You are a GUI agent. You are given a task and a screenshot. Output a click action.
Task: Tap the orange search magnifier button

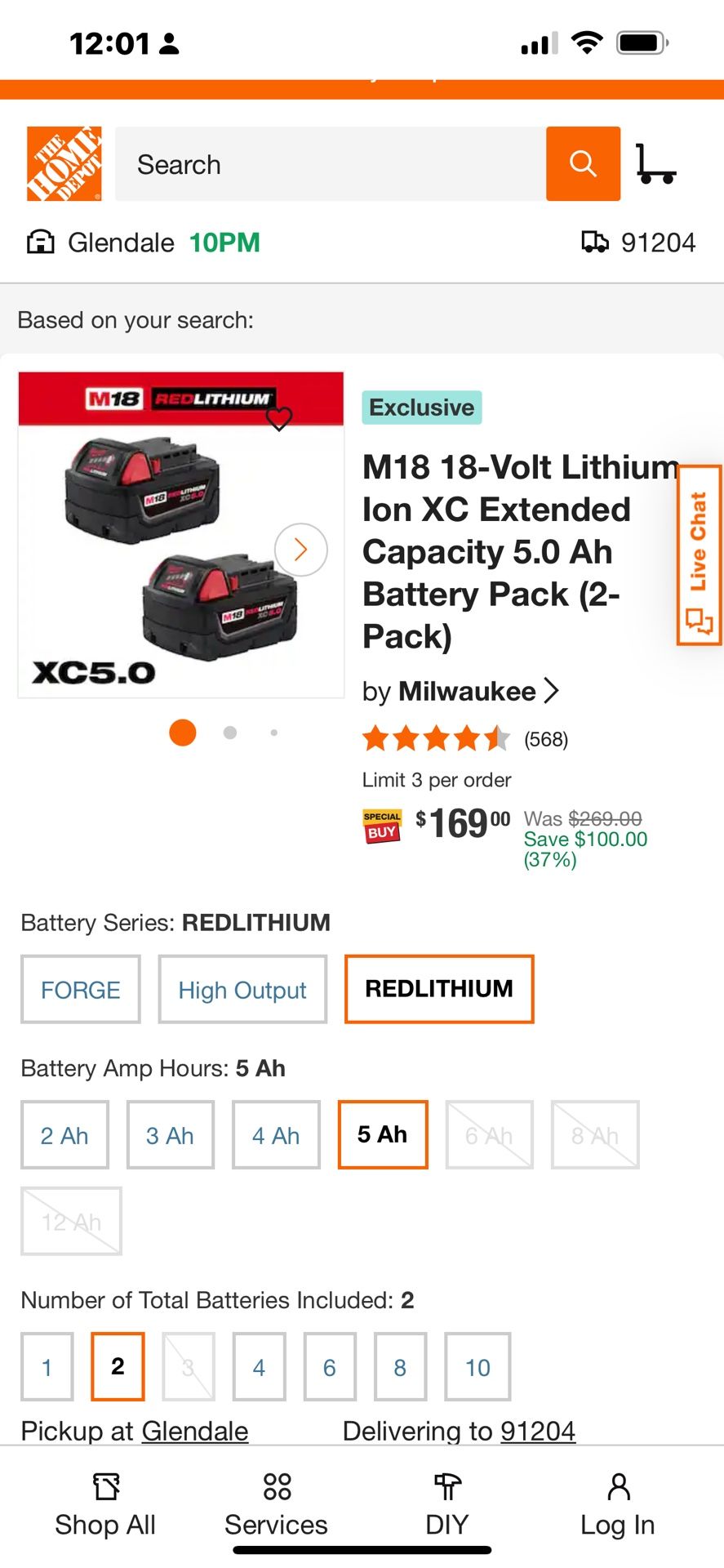[x=583, y=164]
